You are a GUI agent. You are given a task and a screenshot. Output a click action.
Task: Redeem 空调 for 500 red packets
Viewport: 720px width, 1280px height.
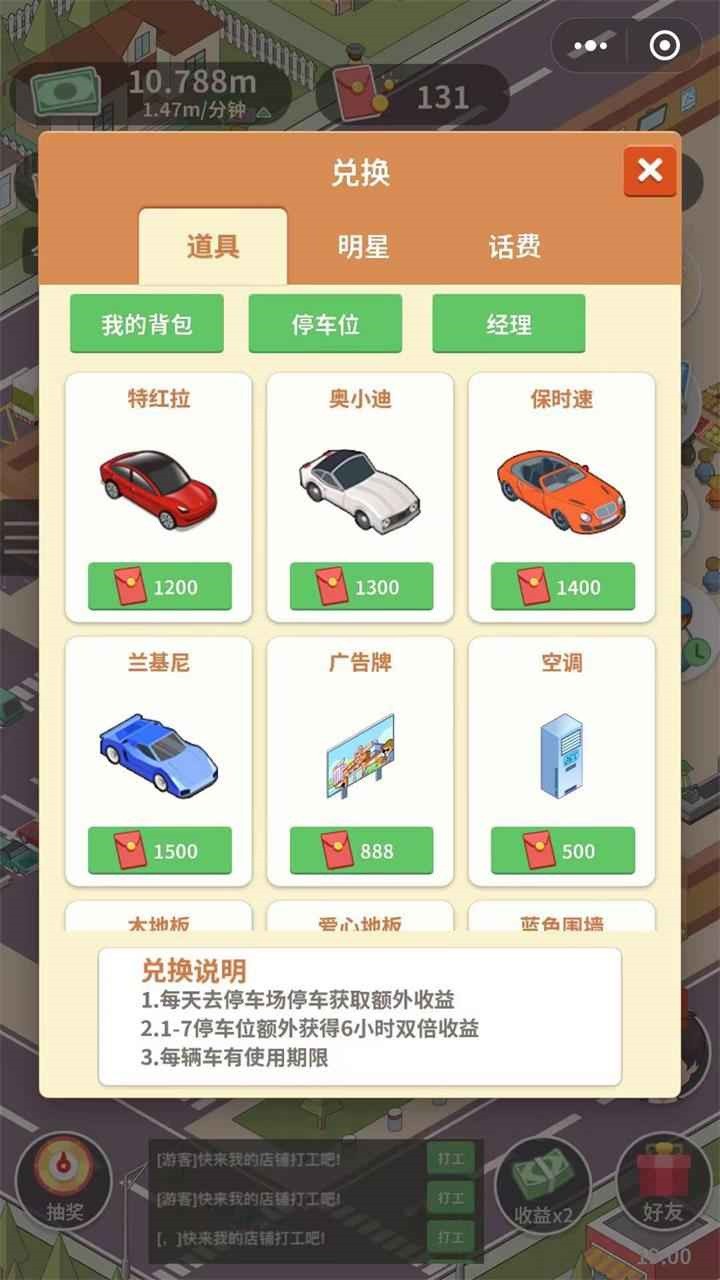click(x=562, y=851)
